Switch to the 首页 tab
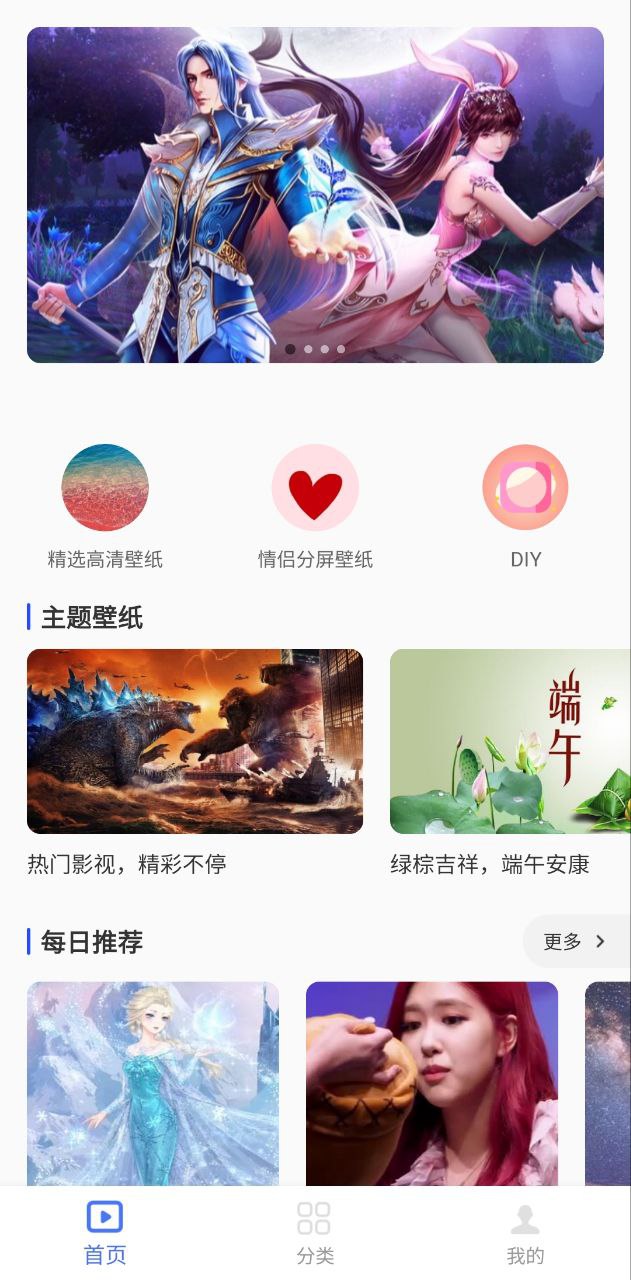This screenshot has height=1280, width=631. 105,1233
